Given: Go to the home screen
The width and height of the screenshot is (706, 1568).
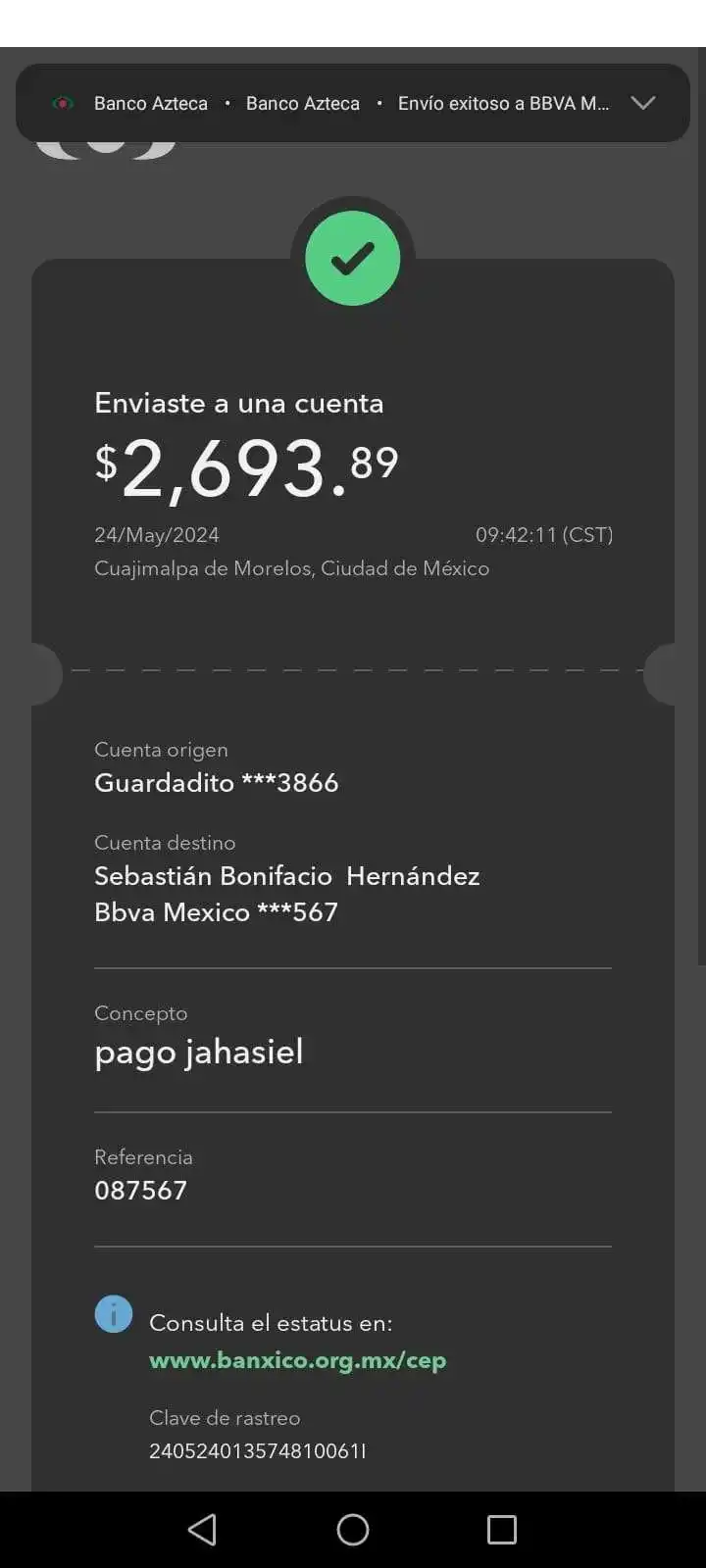Looking at the screenshot, I should tap(353, 1529).
